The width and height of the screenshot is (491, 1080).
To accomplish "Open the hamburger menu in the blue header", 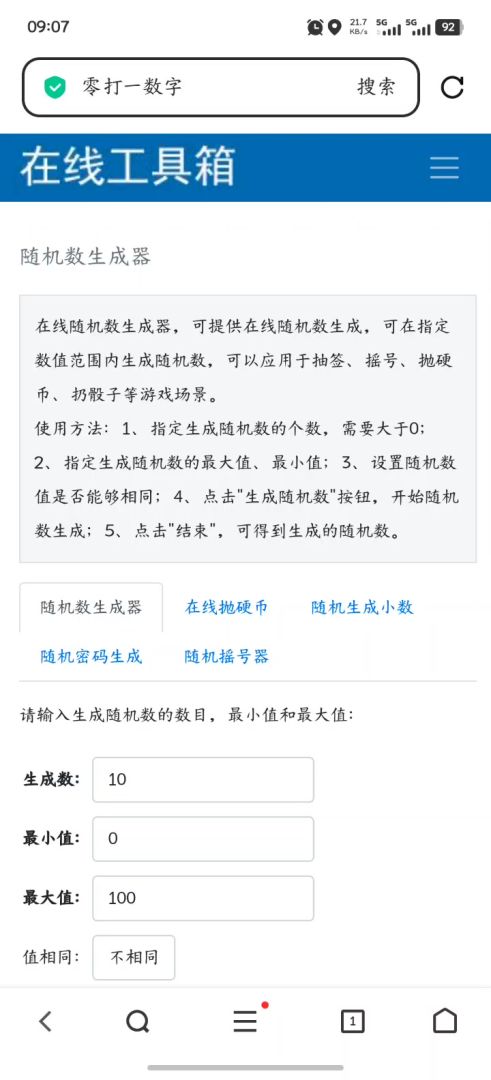I will [444, 167].
